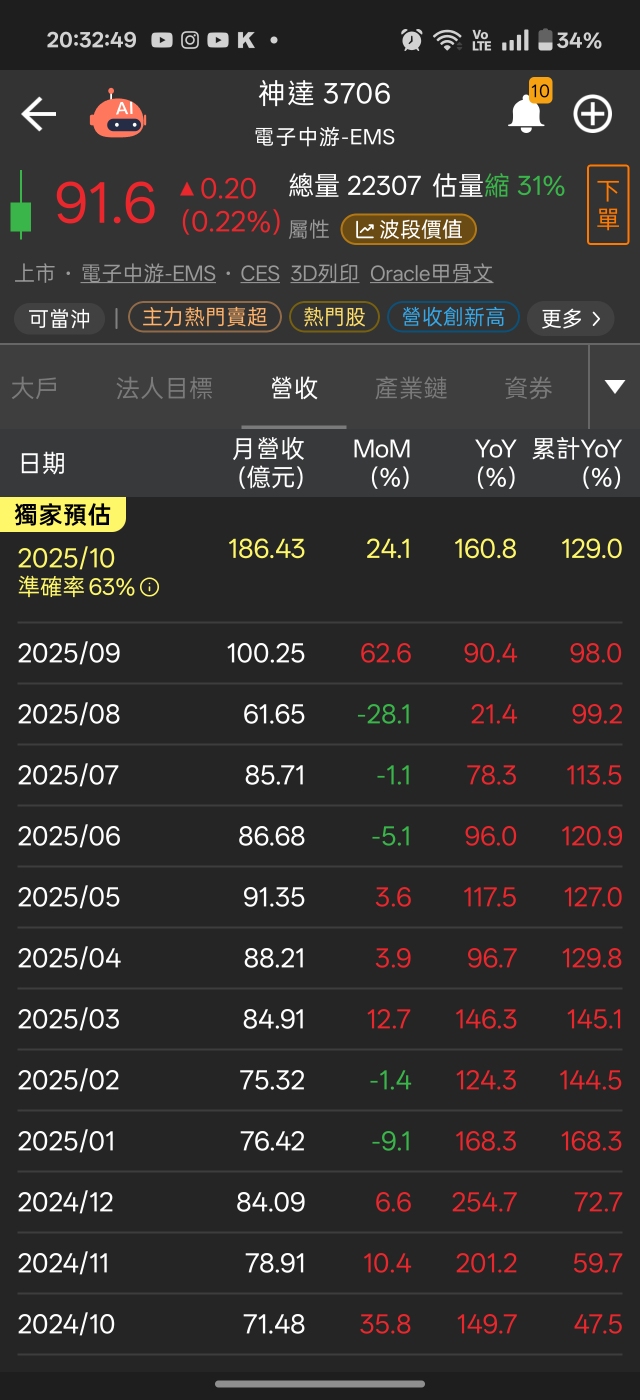The image size is (640, 1400).
Task: Open the CES concept link
Action: click(260, 273)
